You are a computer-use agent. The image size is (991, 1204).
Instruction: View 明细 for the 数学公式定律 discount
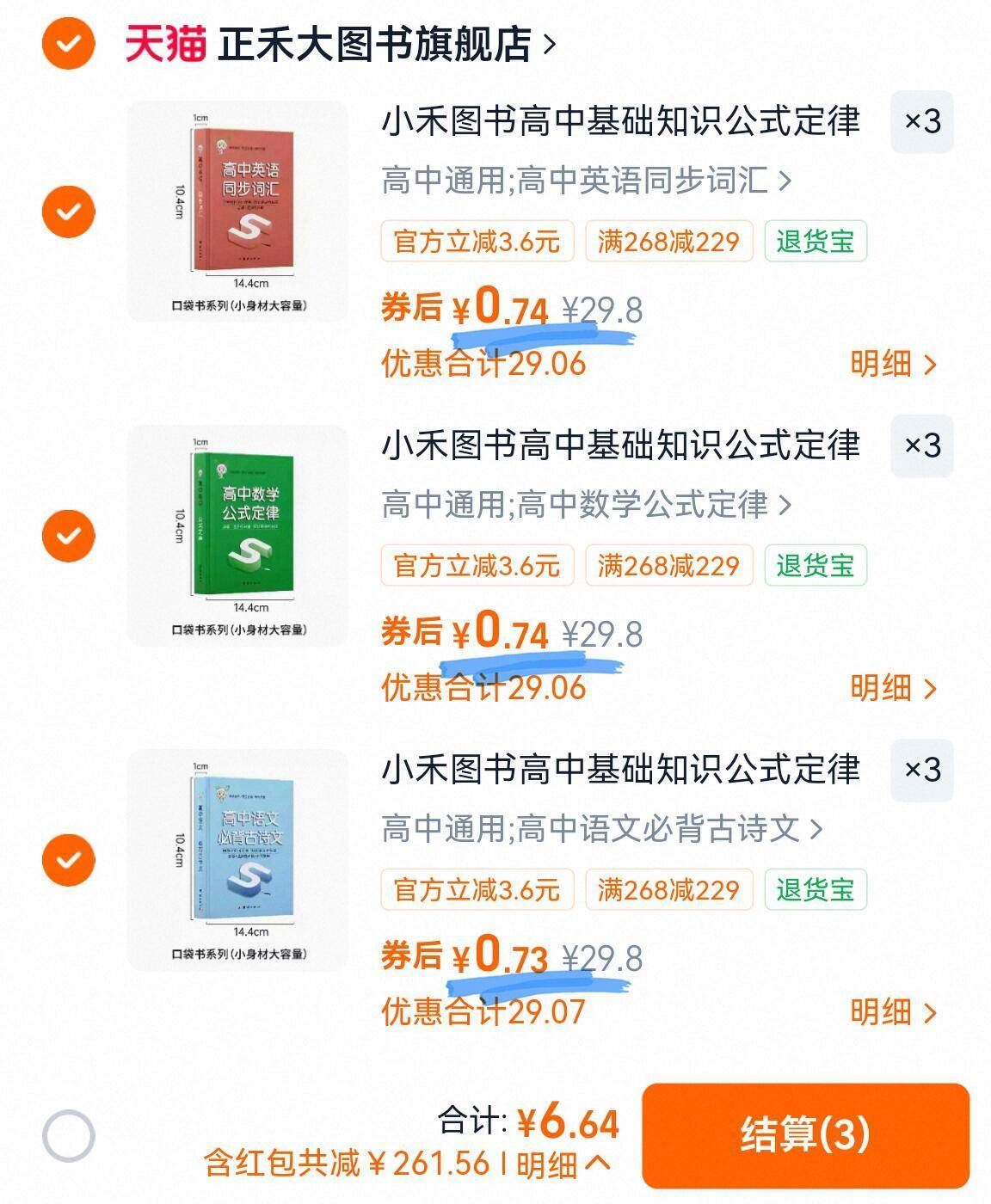(x=893, y=688)
